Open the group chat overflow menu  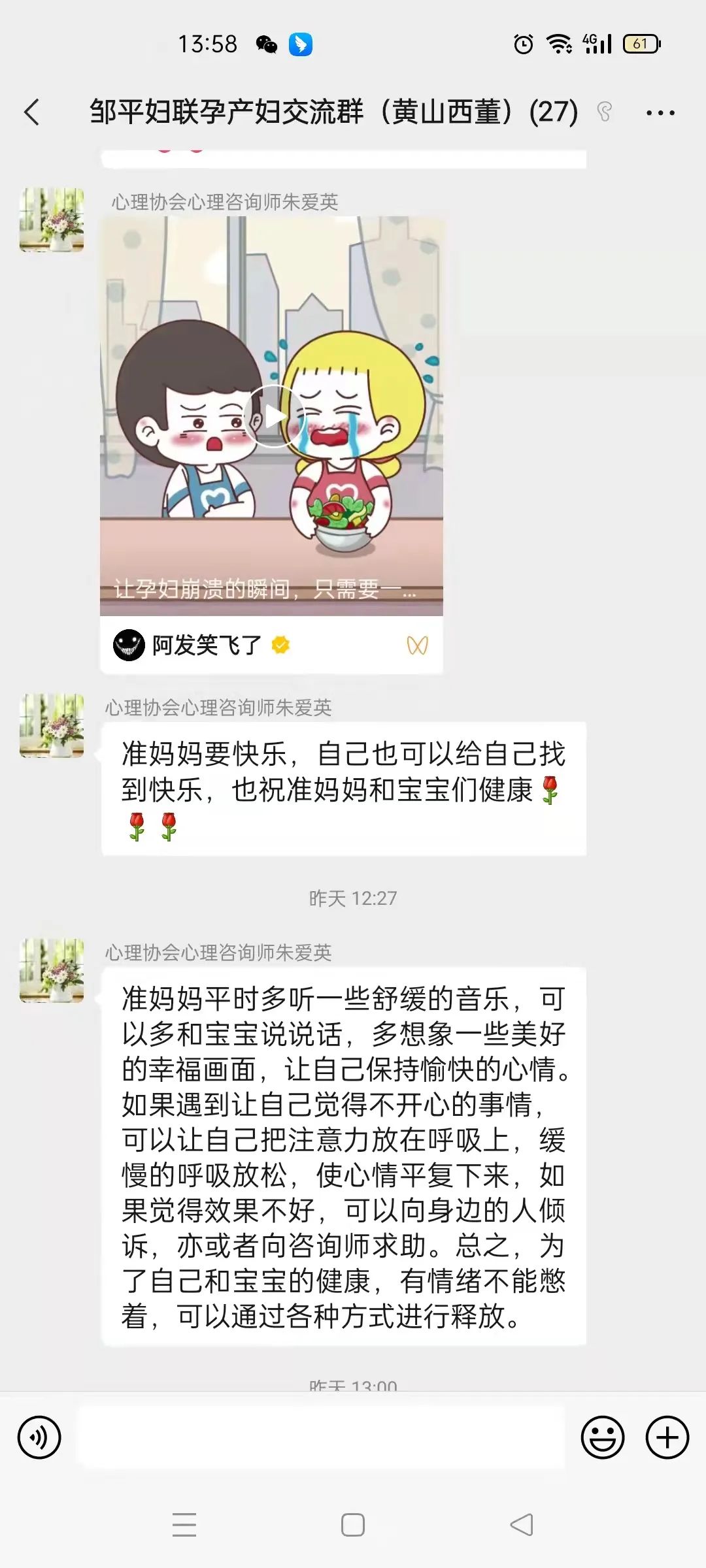point(660,113)
